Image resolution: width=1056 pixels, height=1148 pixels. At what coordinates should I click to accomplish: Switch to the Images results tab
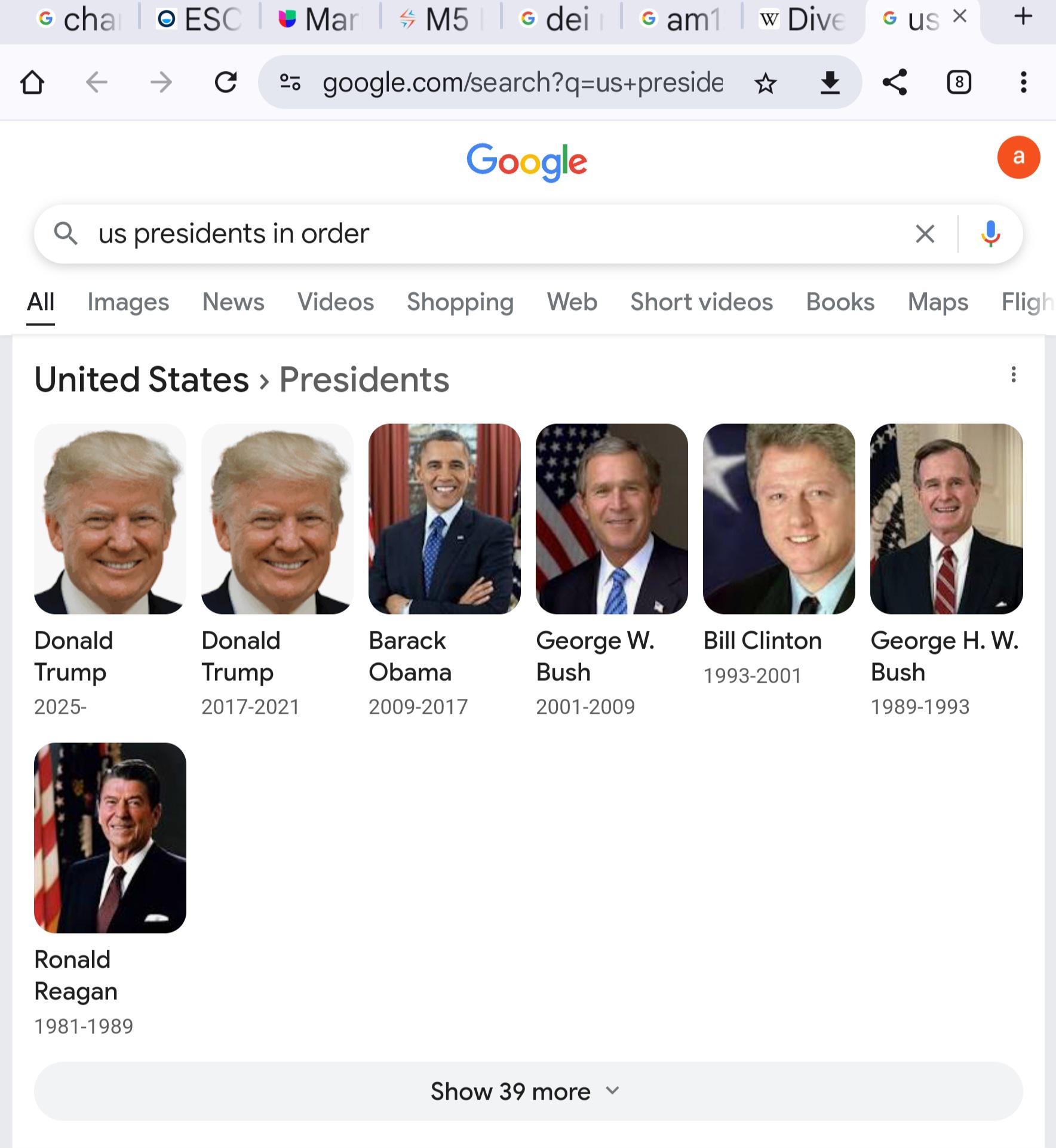[128, 302]
